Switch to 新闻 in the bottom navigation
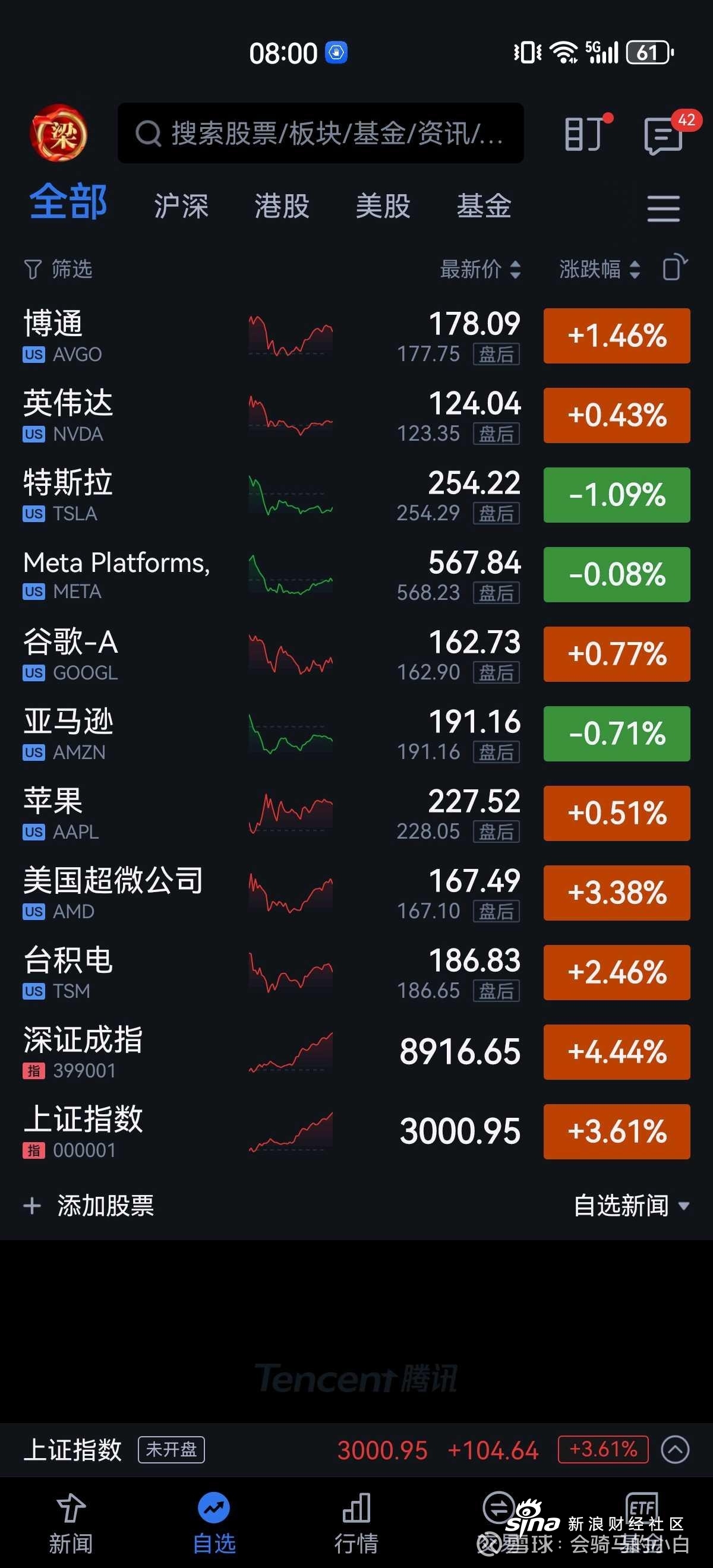 (71, 1522)
